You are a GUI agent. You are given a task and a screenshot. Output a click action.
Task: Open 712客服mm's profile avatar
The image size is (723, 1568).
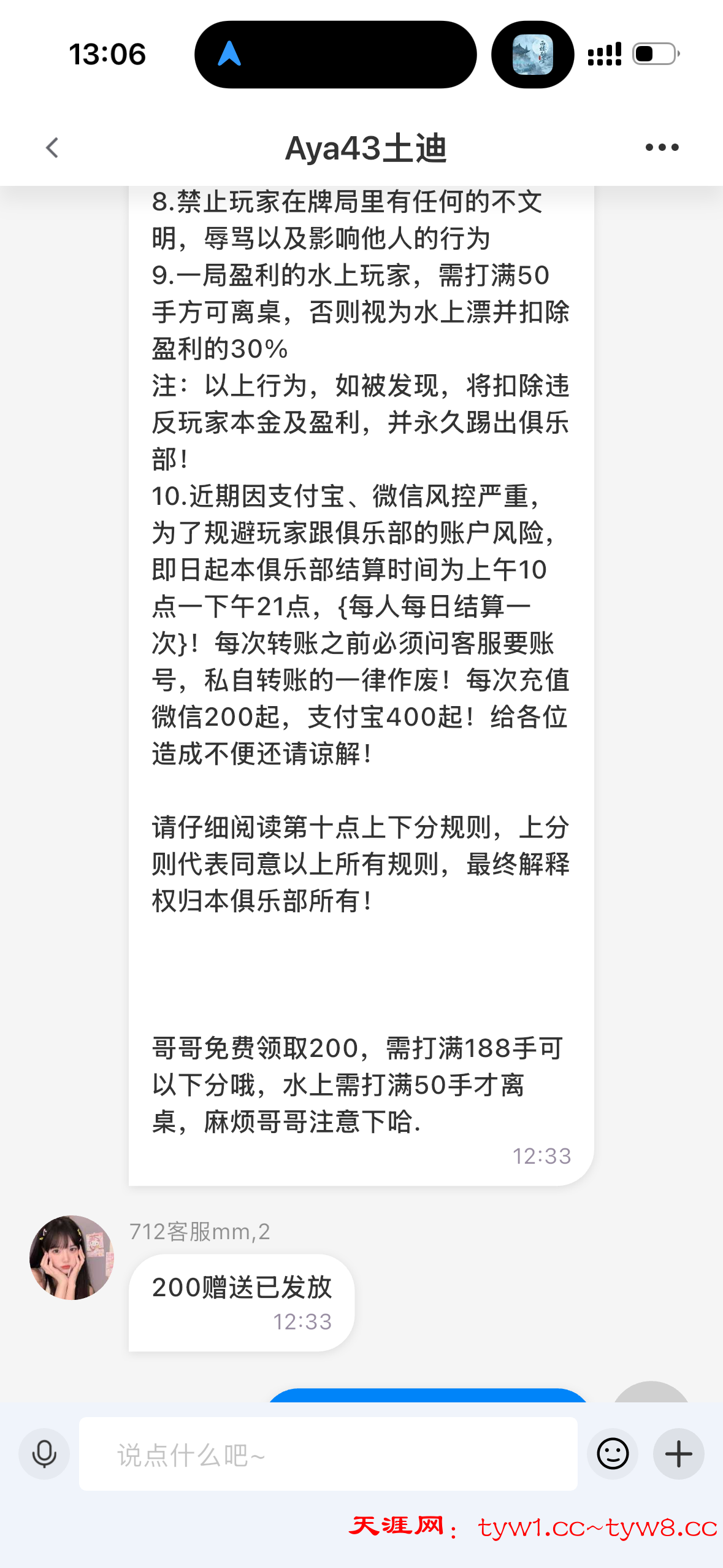point(72,1257)
